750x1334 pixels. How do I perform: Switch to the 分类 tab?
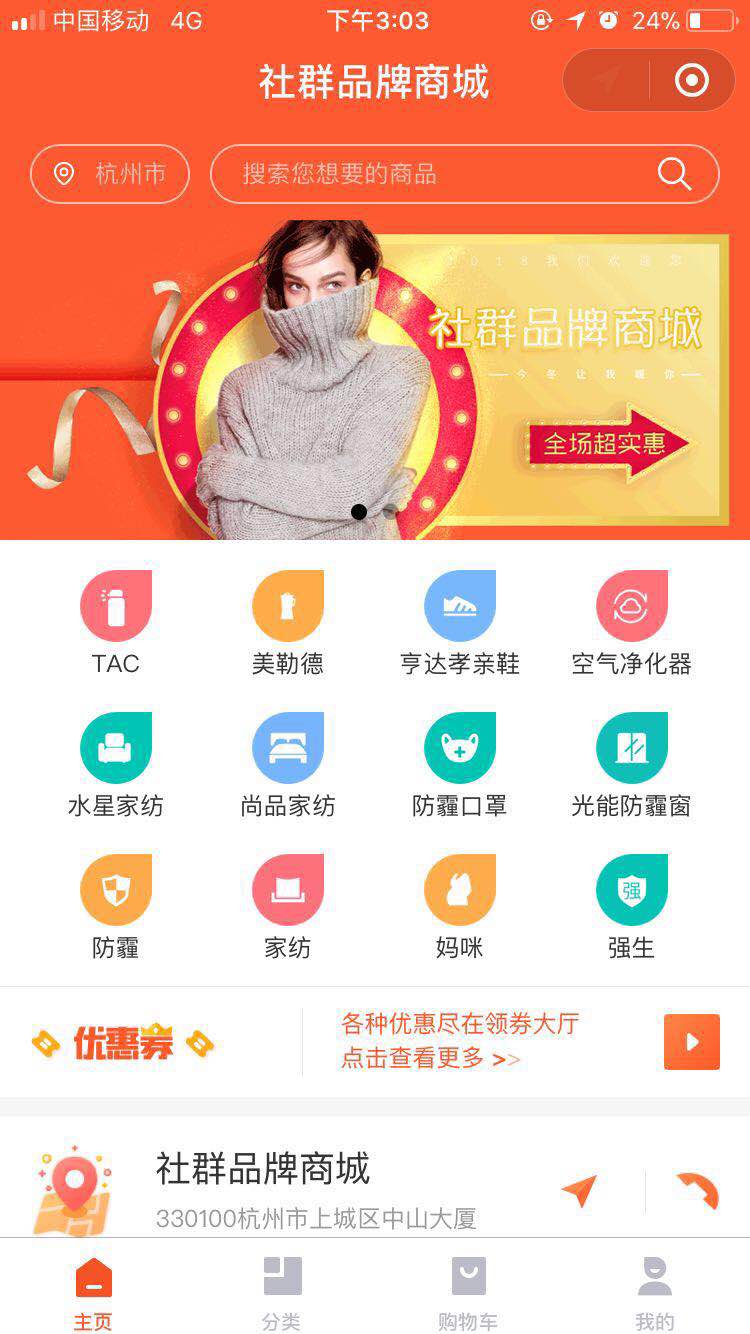click(x=282, y=1294)
